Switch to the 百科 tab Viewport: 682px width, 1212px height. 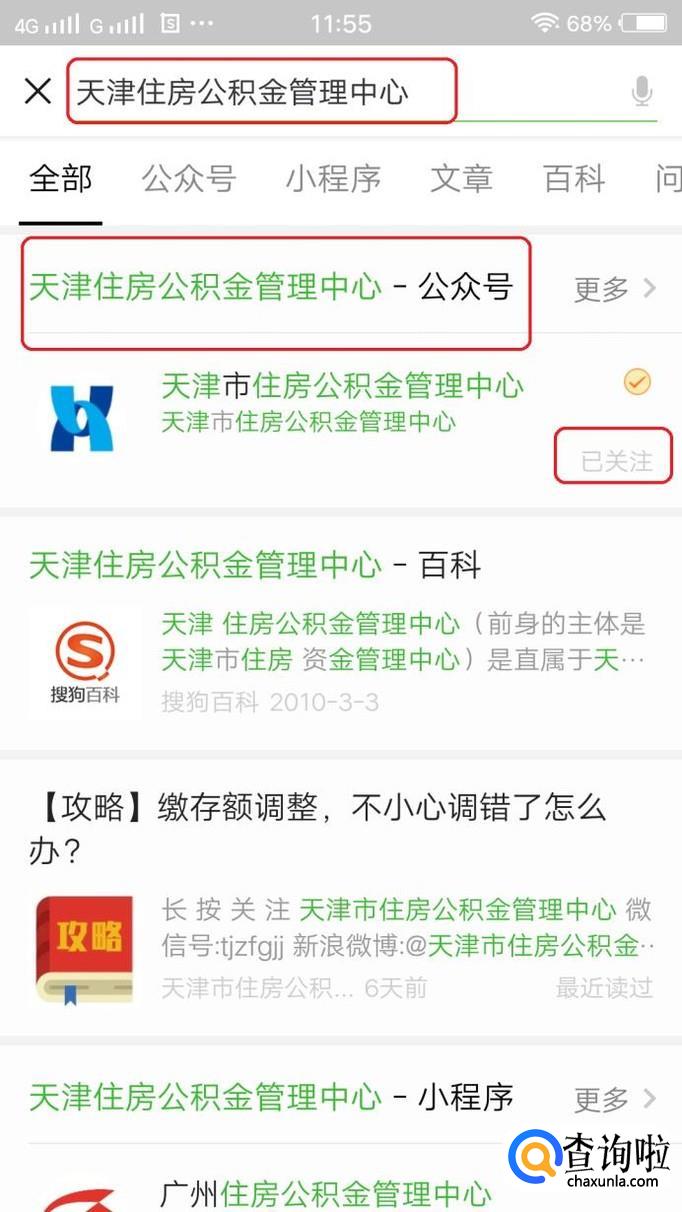click(x=574, y=179)
